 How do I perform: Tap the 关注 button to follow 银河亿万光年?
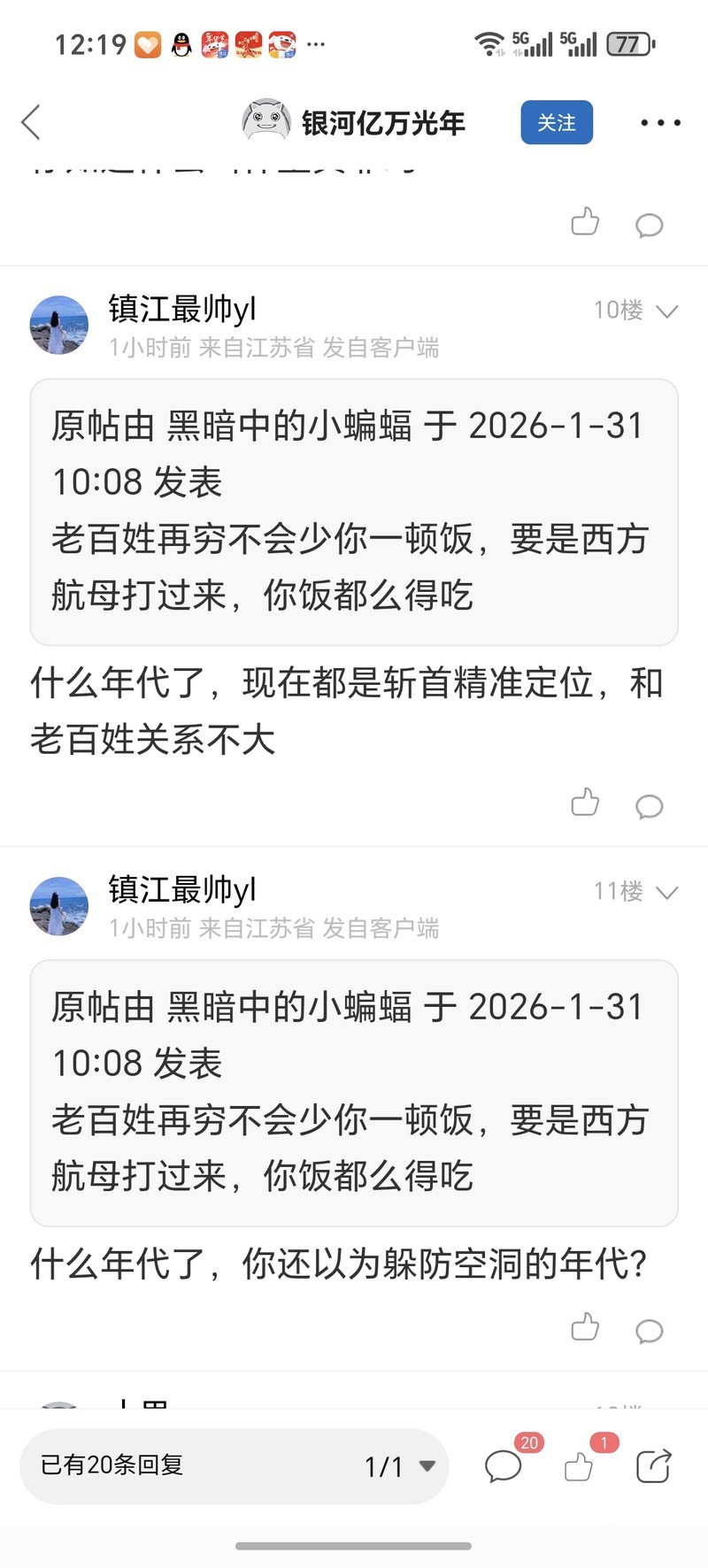click(x=556, y=122)
